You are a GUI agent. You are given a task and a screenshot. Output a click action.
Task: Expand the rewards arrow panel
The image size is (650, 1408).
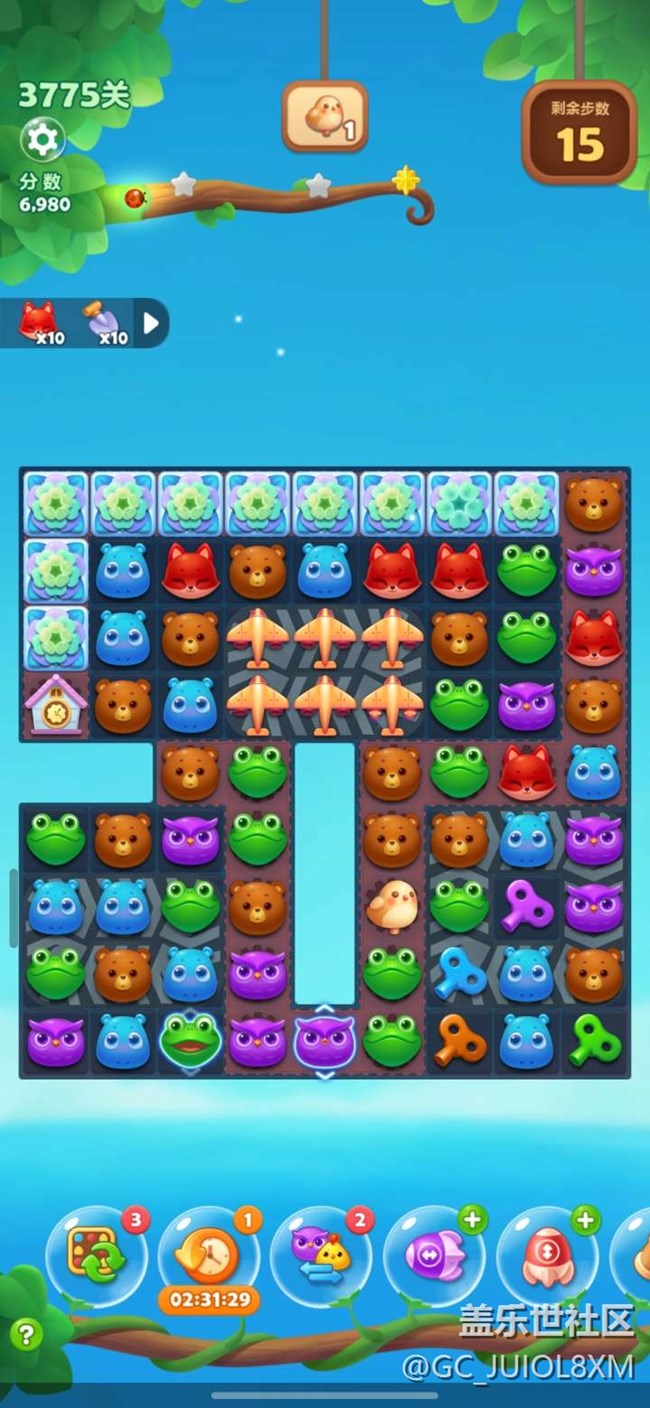[x=152, y=323]
